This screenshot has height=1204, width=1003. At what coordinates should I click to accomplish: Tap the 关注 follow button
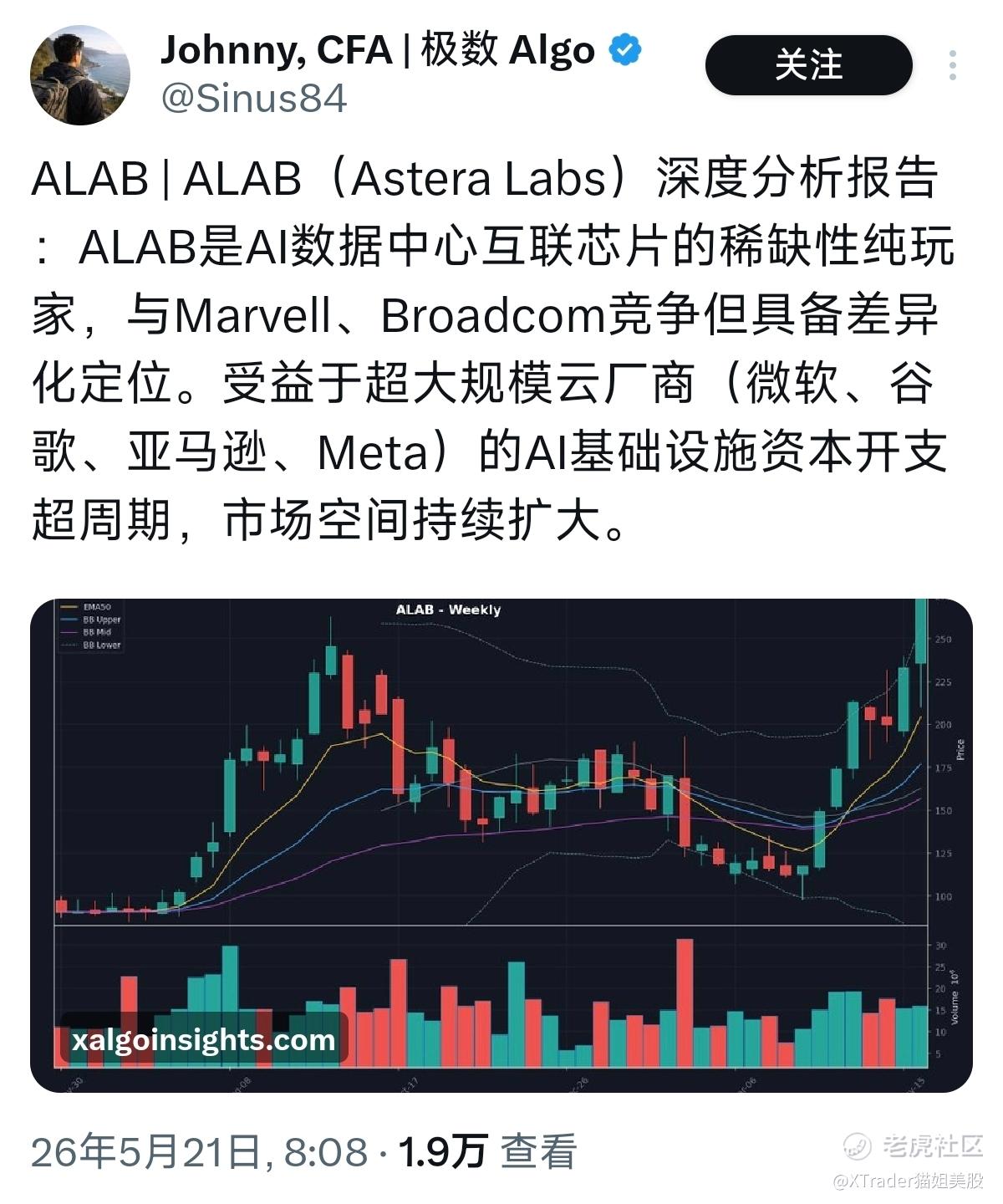click(808, 65)
